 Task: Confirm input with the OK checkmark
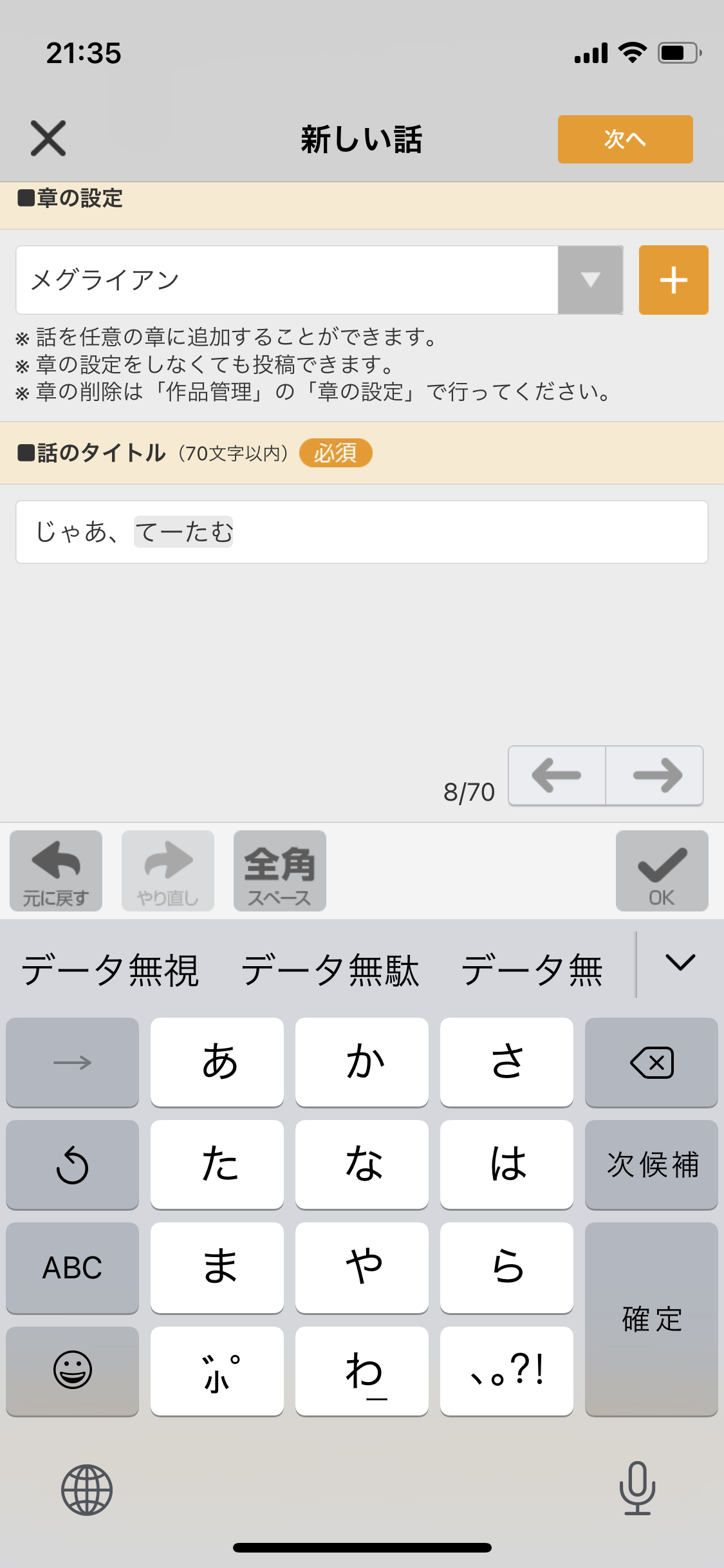click(x=662, y=870)
